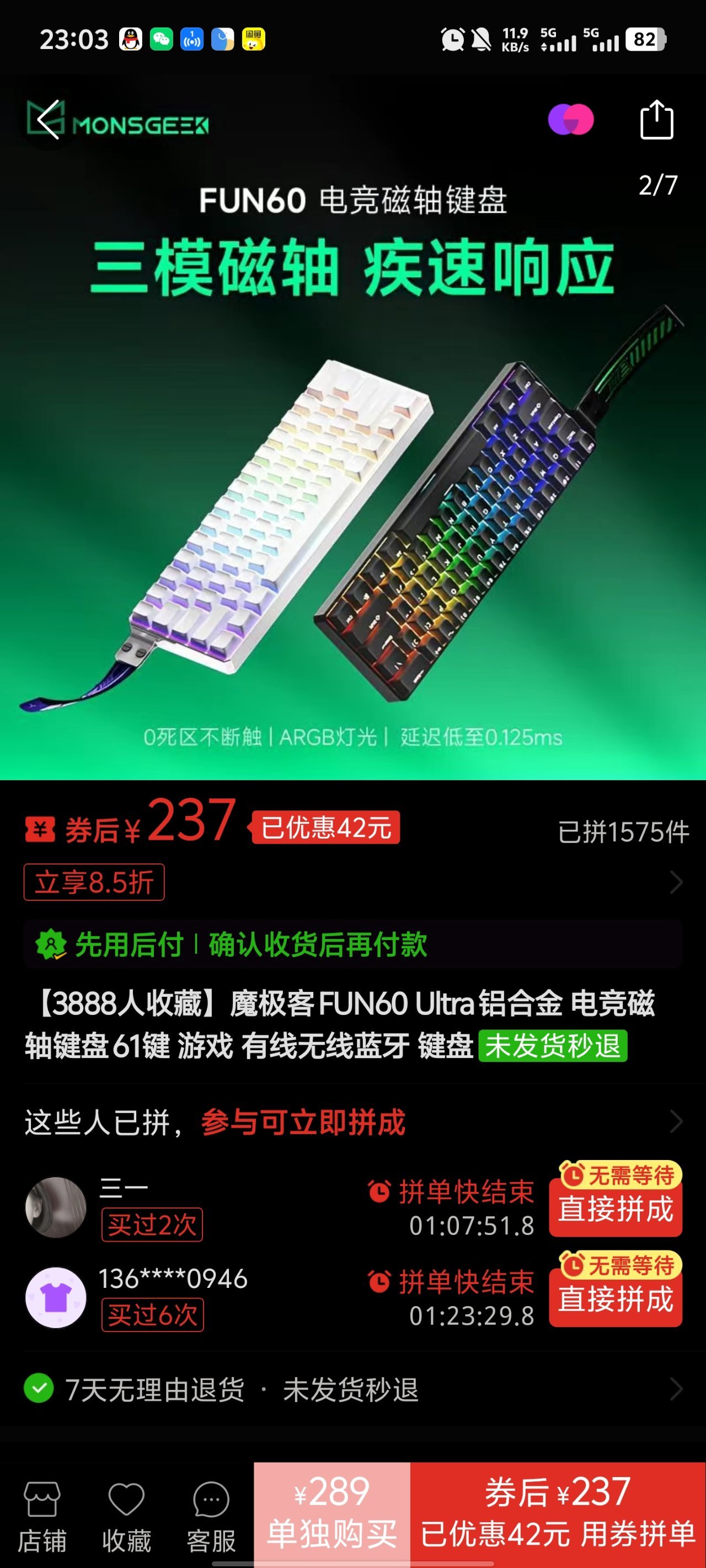Open the 立享8.5折 discount details

click(x=94, y=882)
